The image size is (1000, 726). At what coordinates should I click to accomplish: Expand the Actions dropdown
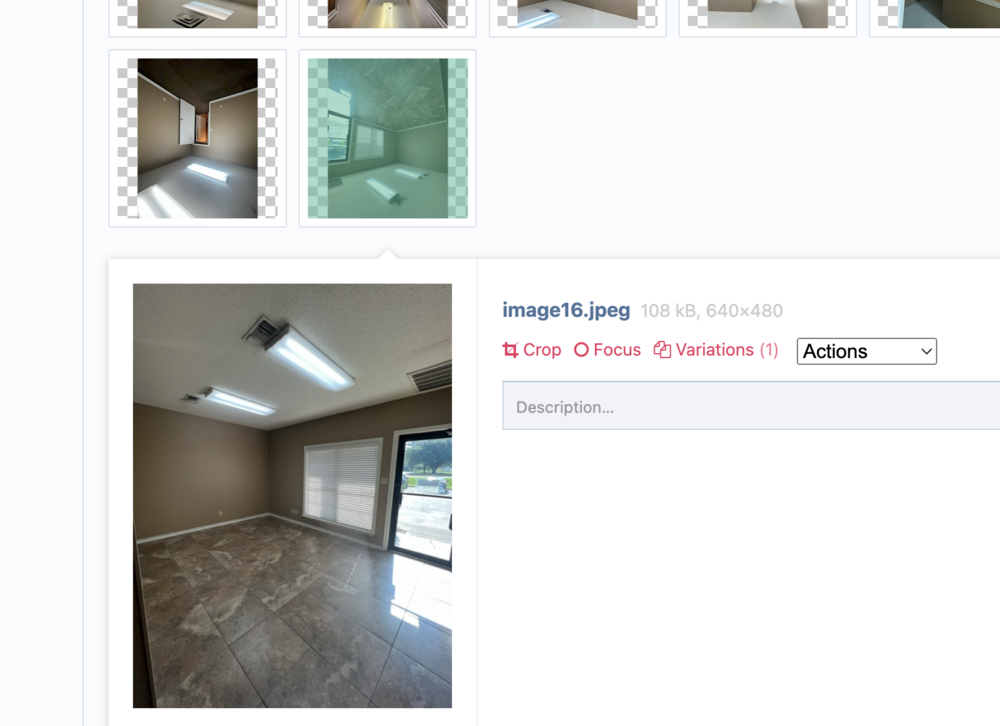[x=866, y=351]
